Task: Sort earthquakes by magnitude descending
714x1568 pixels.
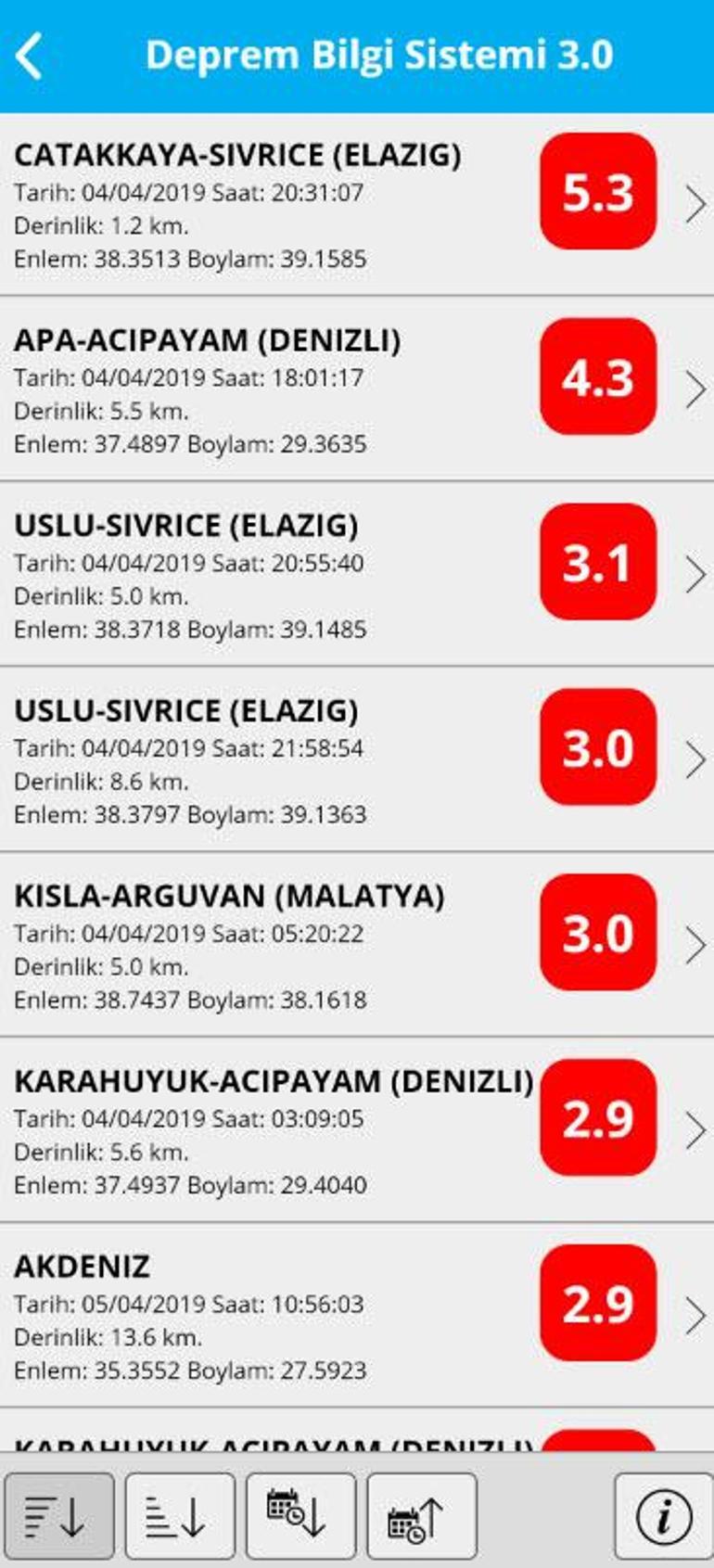Action: point(59,1516)
